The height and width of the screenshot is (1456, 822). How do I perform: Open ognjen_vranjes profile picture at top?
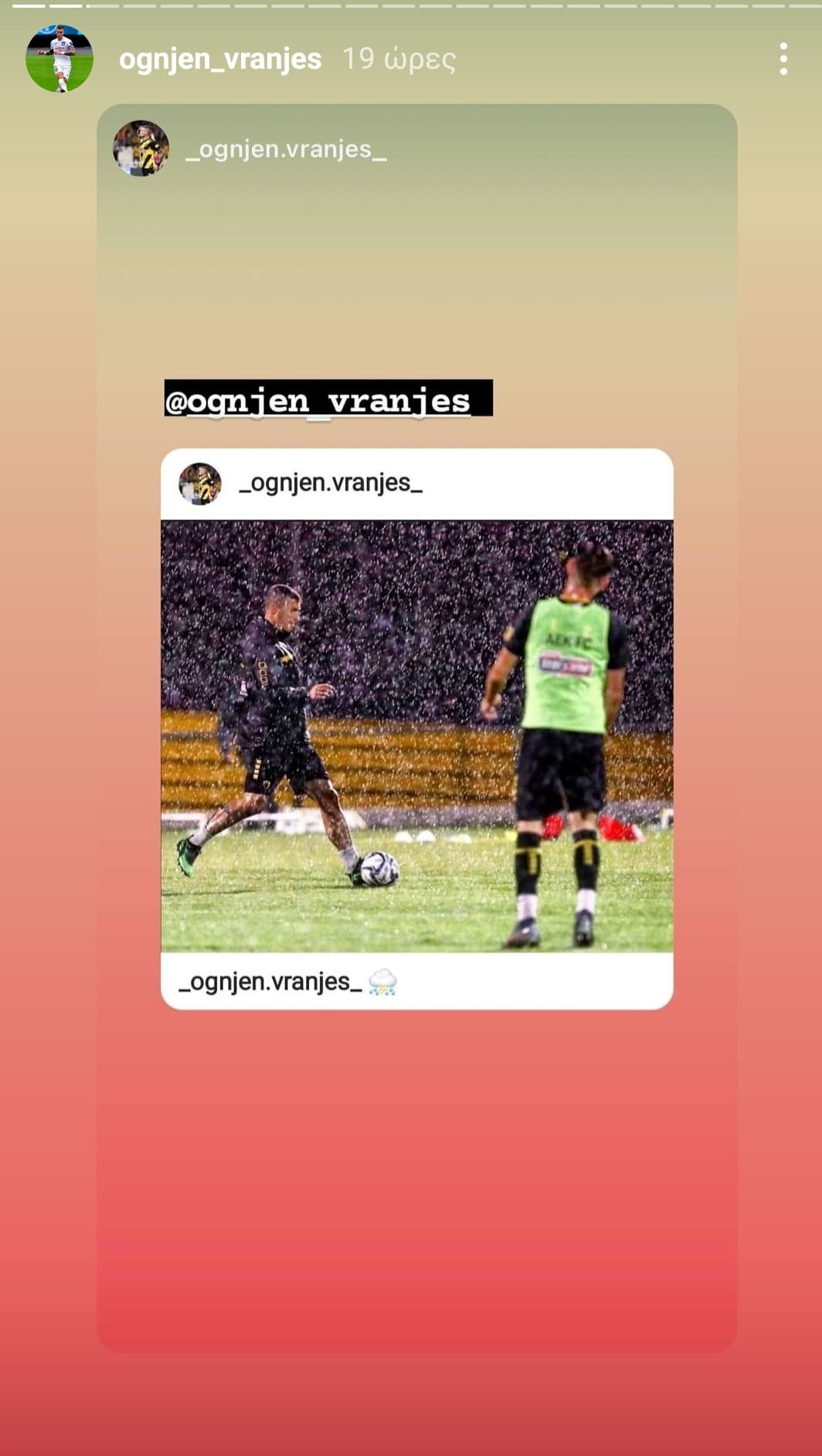pyautogui.click(x=59, y=59)
